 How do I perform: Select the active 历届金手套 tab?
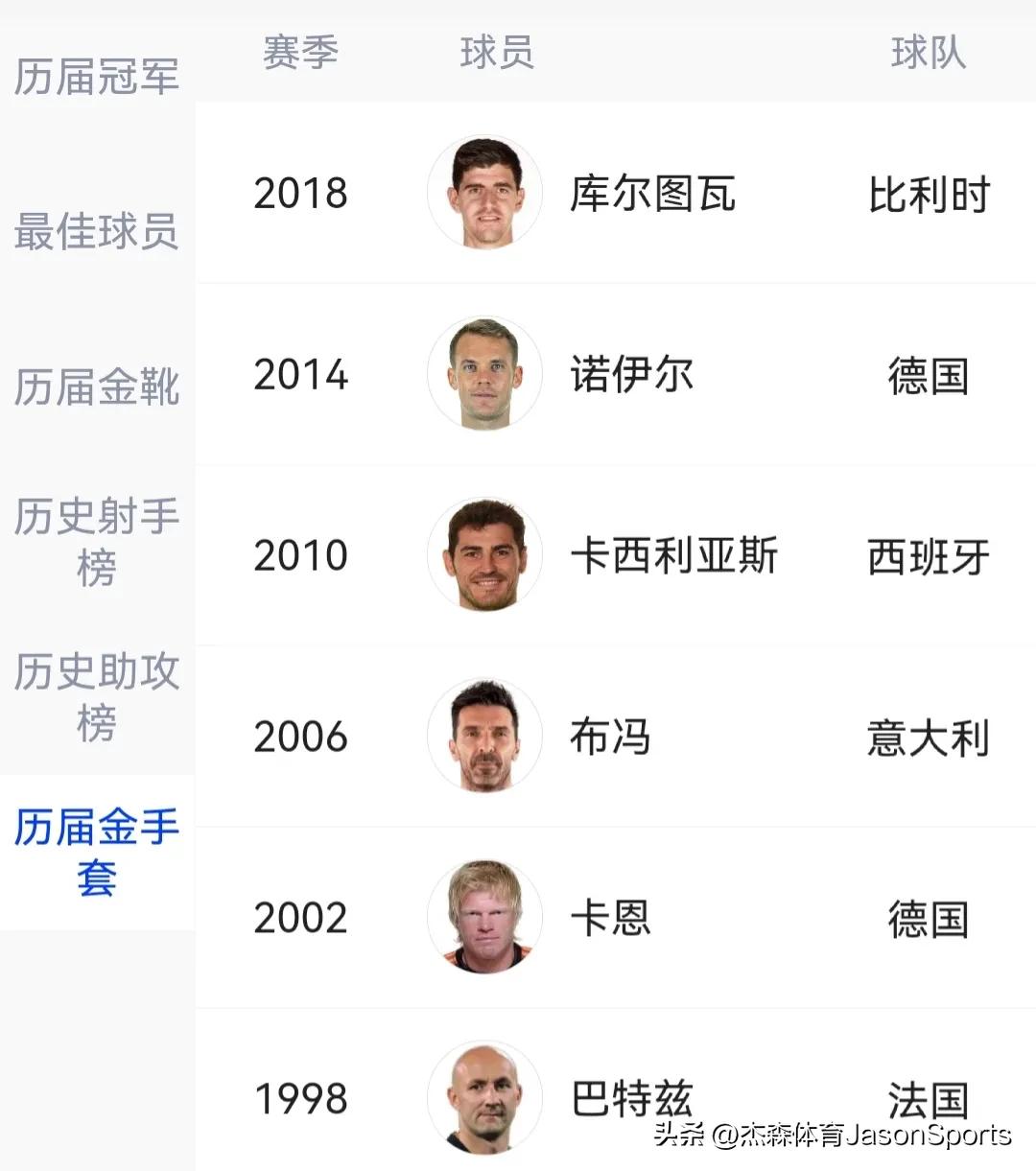click(x=96, y=855)
